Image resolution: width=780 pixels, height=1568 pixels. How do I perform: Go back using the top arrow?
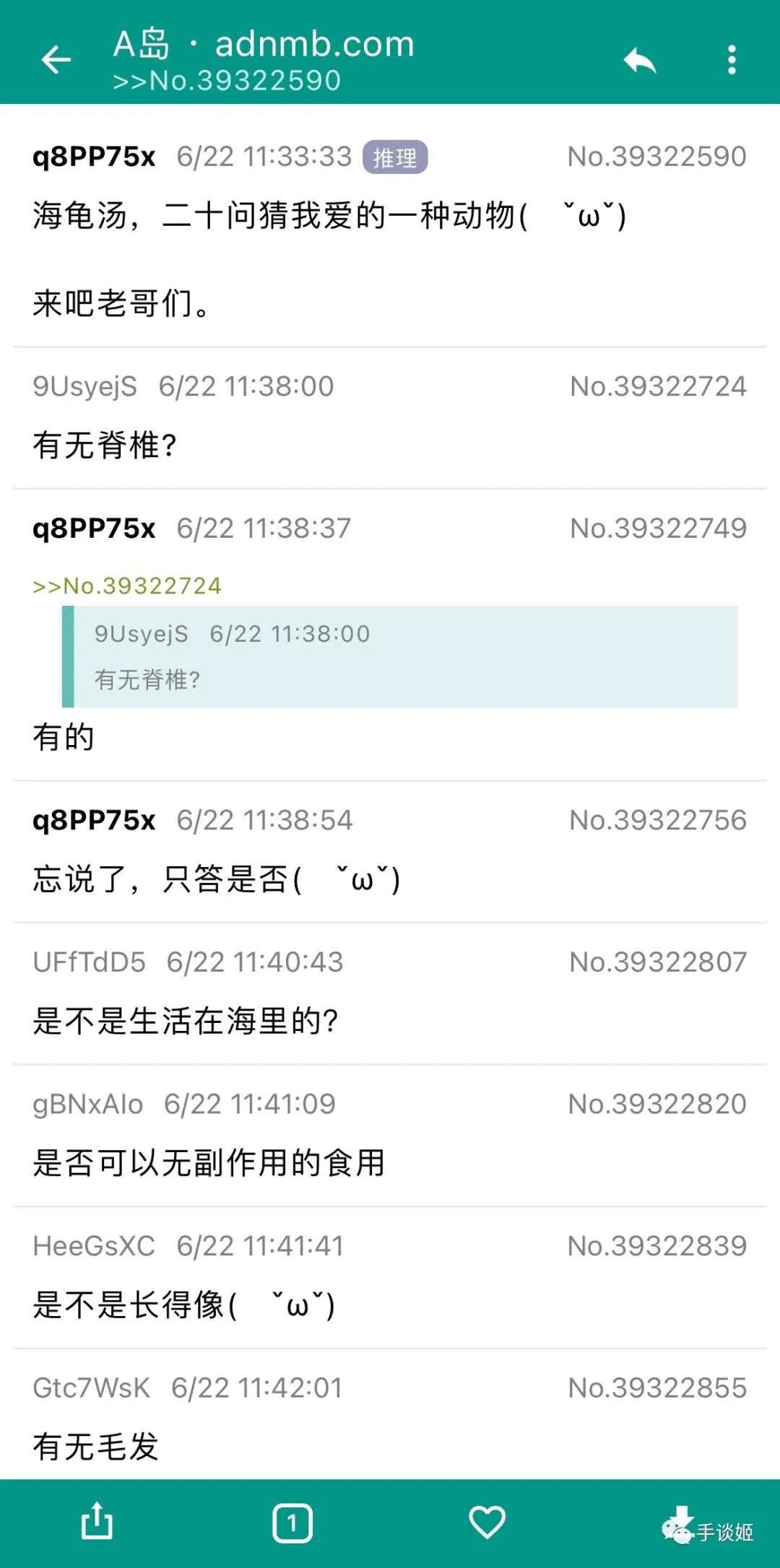click(56, 59)
